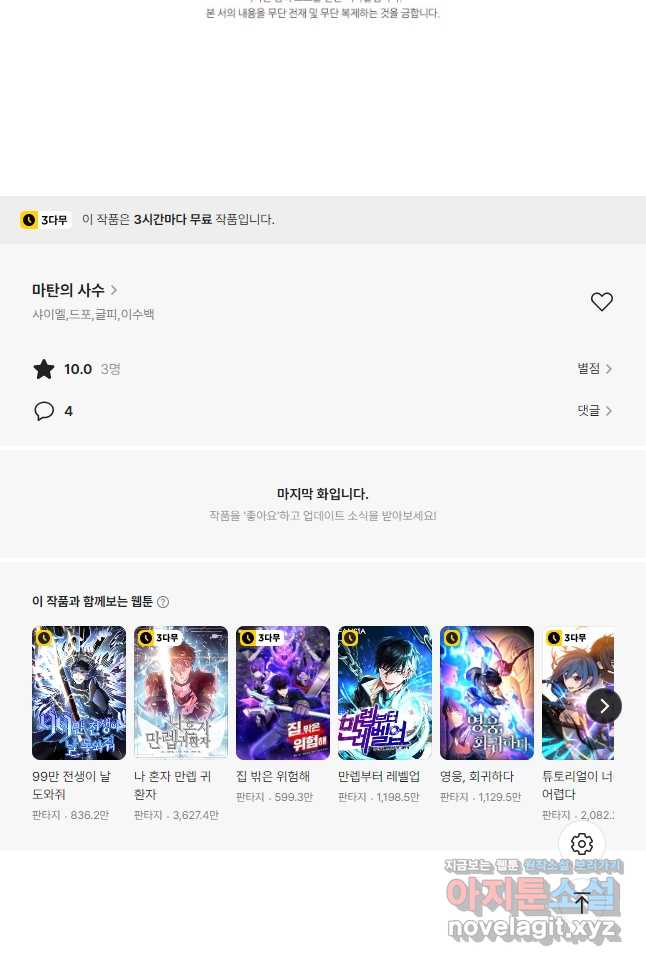Open the 마탄의 사수 series page
Viewport: 646px width, 966px height.
coord(75,290)
